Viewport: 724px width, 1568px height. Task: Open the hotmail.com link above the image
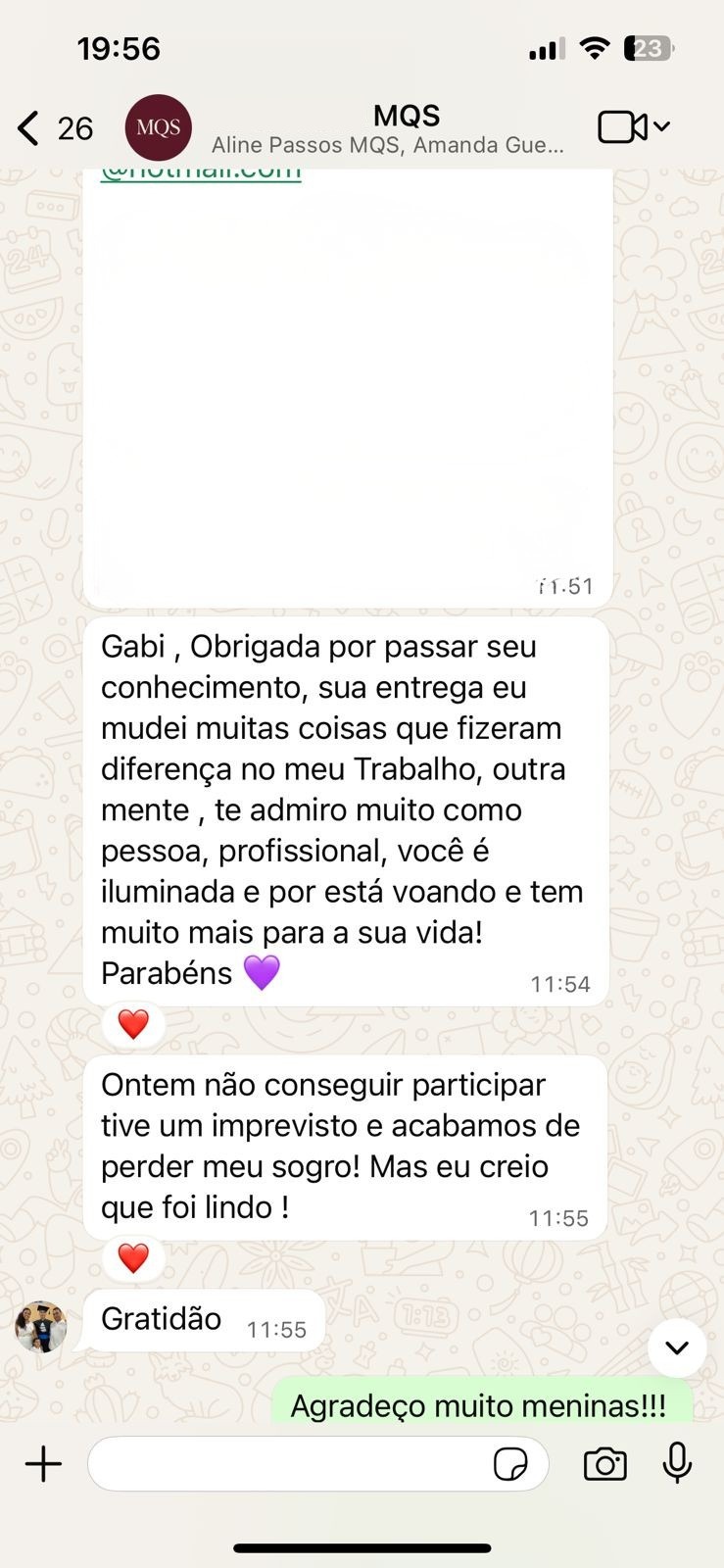click(x=198, y=169)
